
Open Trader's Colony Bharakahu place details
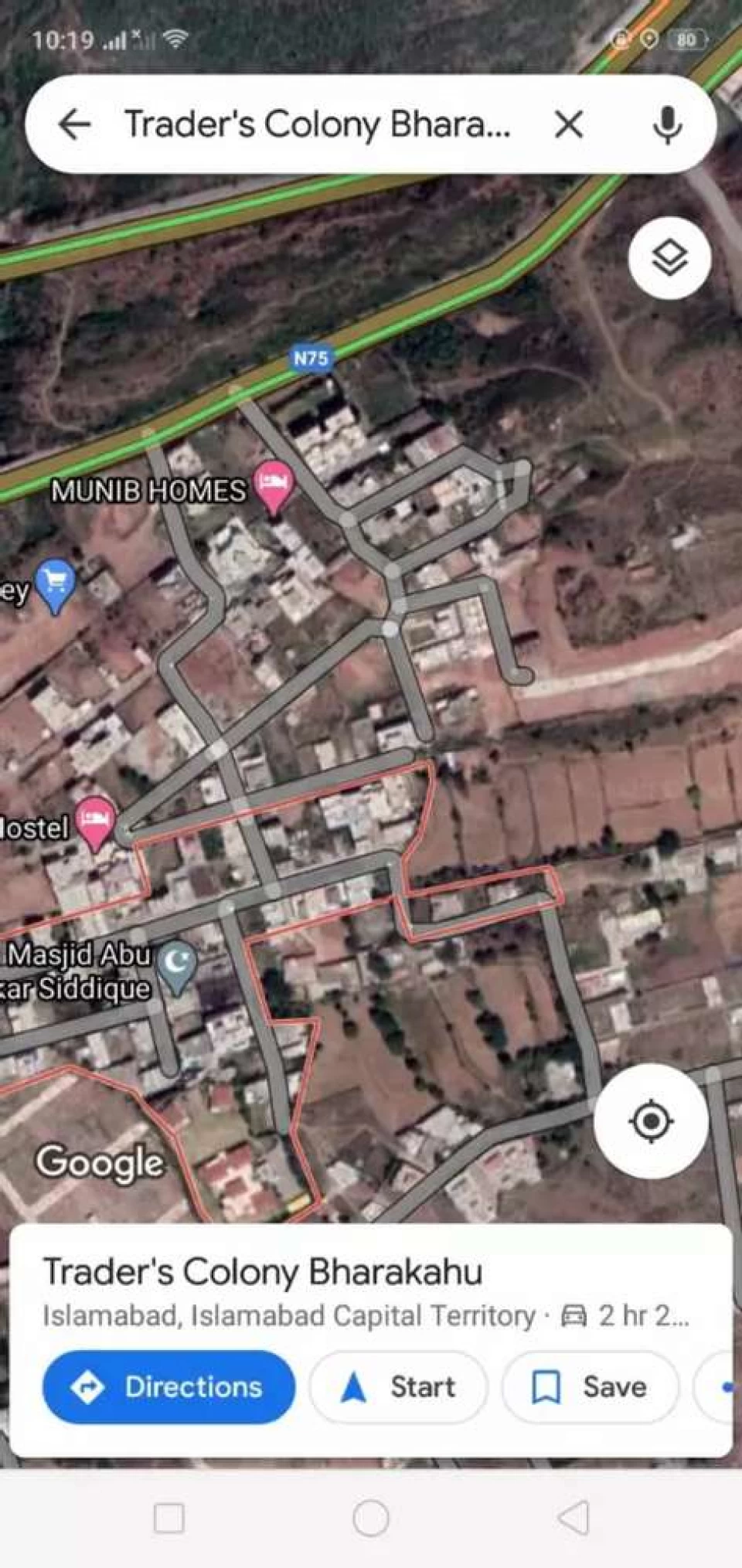[263, 1271]
